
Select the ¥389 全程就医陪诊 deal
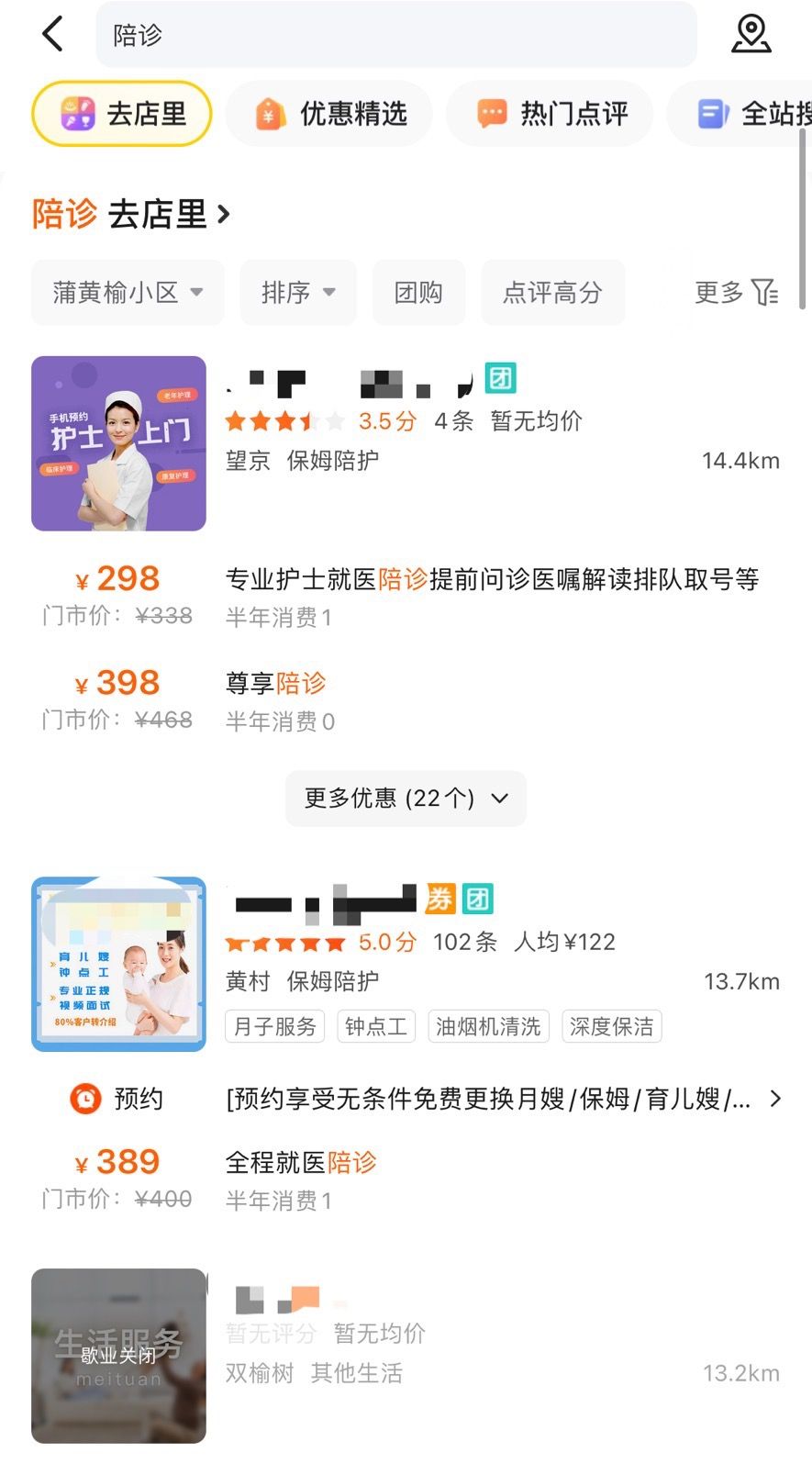click(x=406, y=1180)
